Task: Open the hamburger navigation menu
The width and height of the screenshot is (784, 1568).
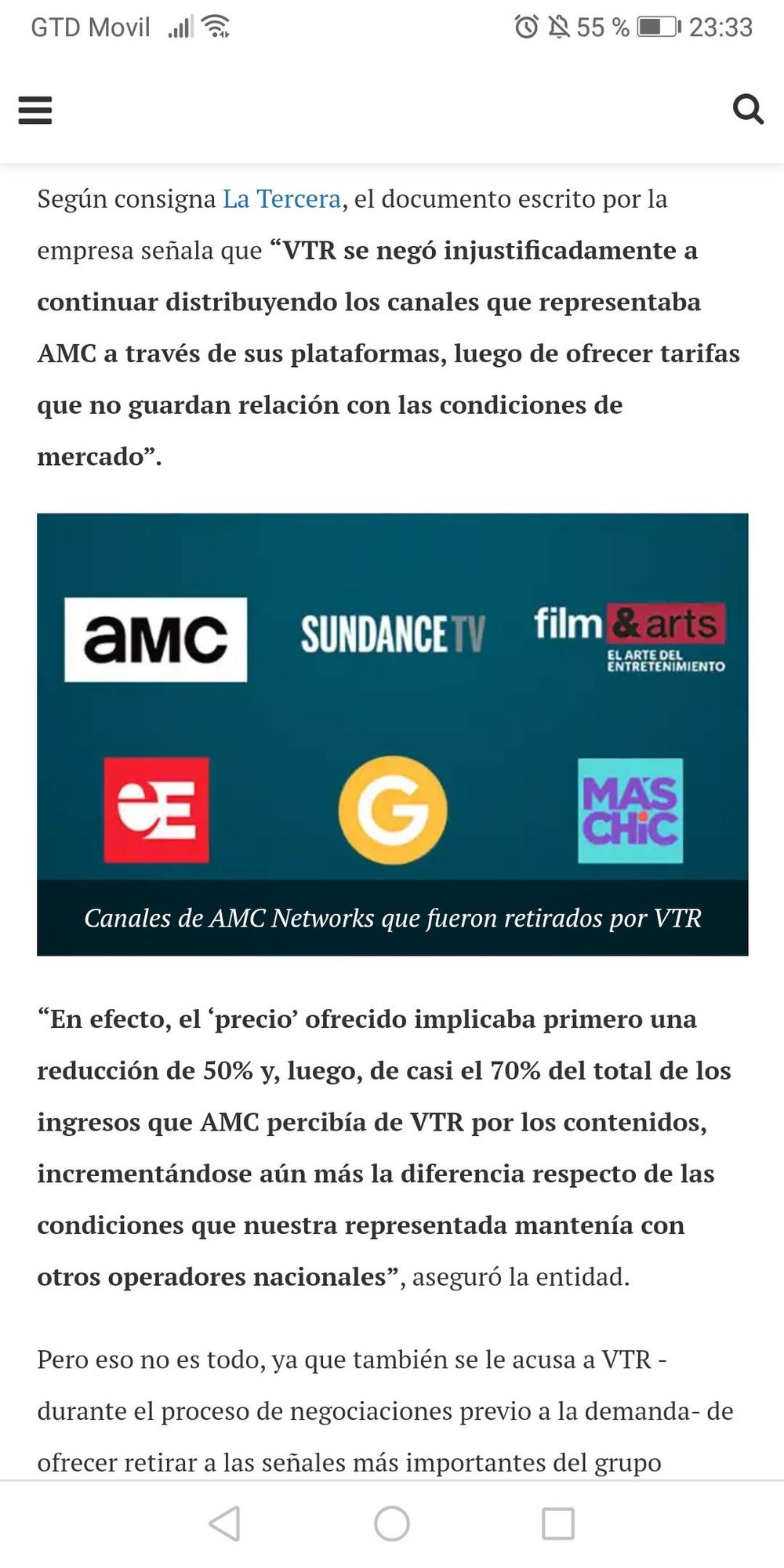Action: 34,111
